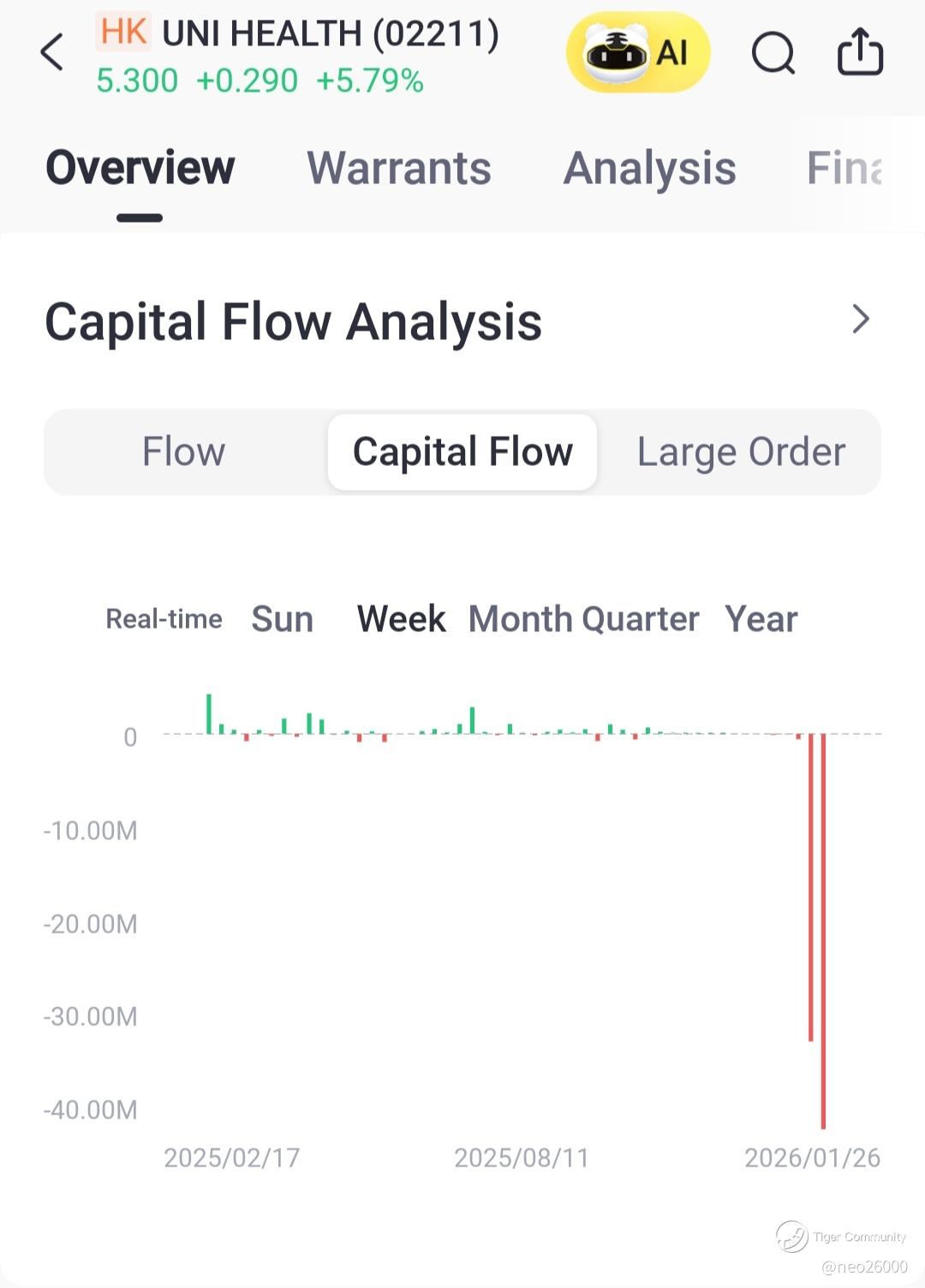This screenshot has width=925, height=1288.
Task: Share this UNI HEALTH stock page
Action: [860, 53]
